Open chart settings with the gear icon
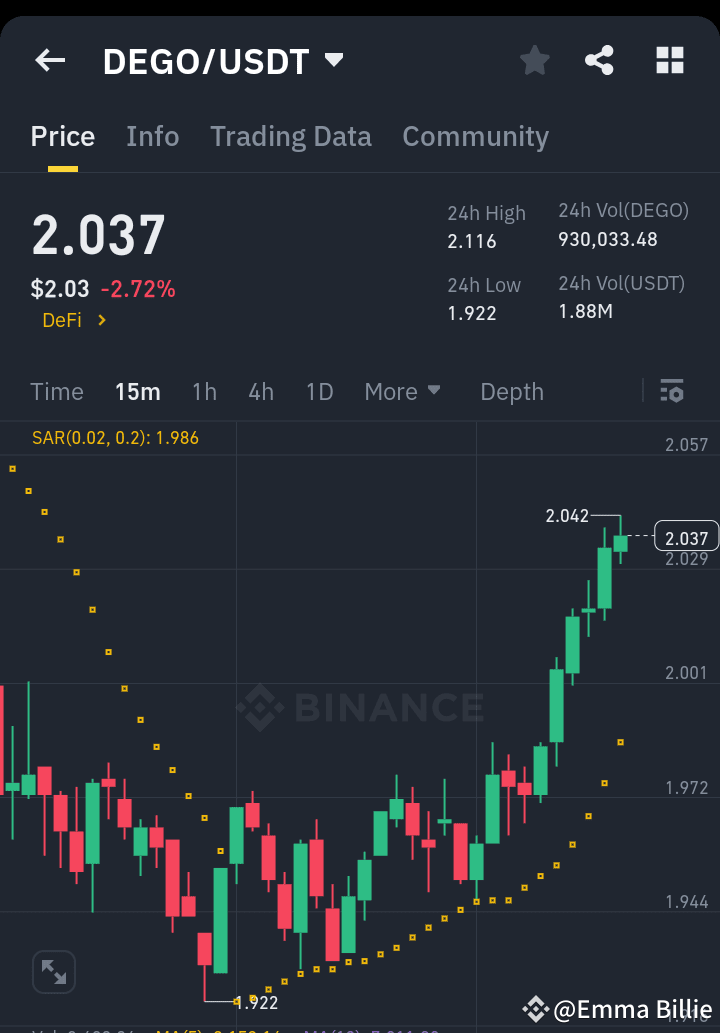The height and width of the screenshot is (1033, 720). point(673,391)
